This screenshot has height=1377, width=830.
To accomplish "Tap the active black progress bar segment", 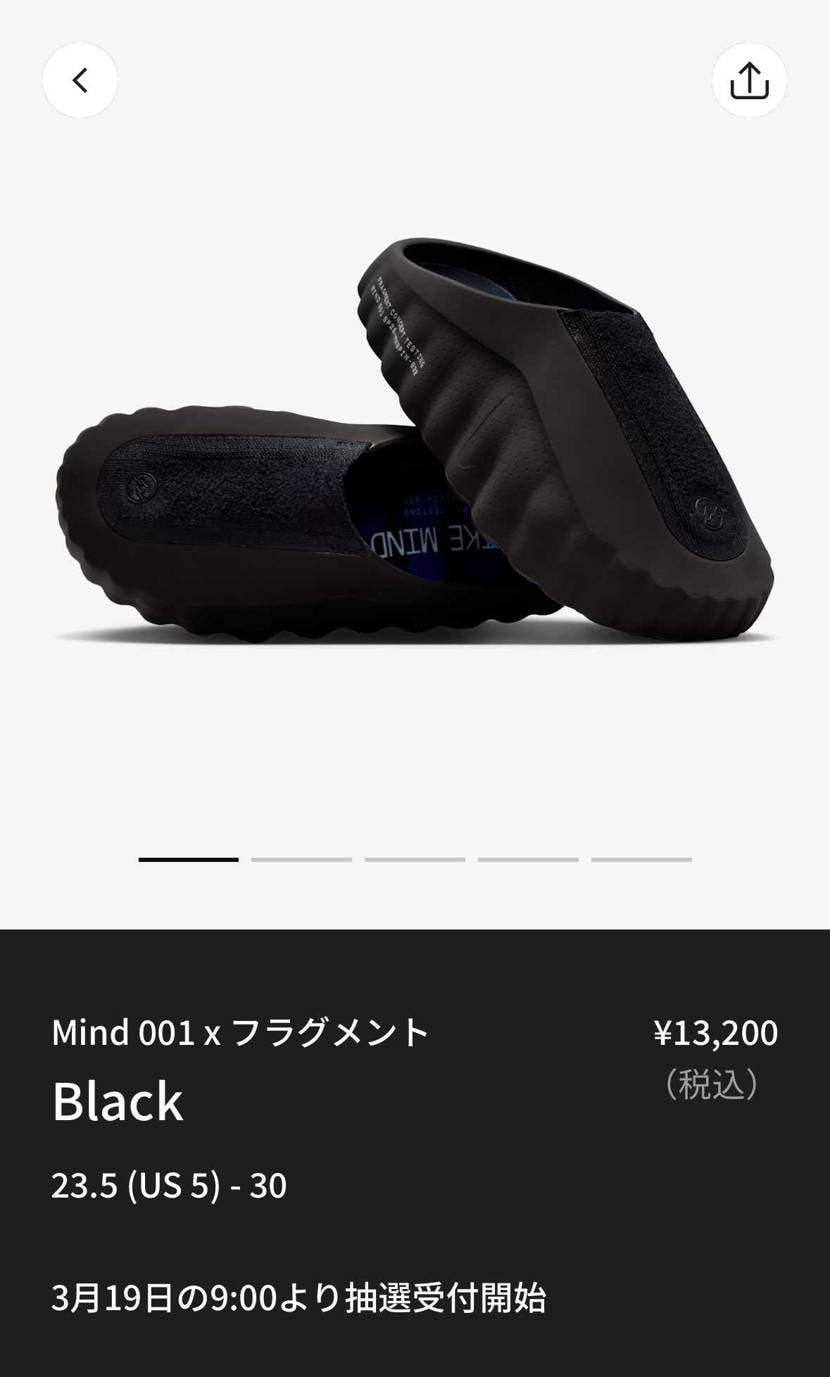I will [x=187, y=859].
